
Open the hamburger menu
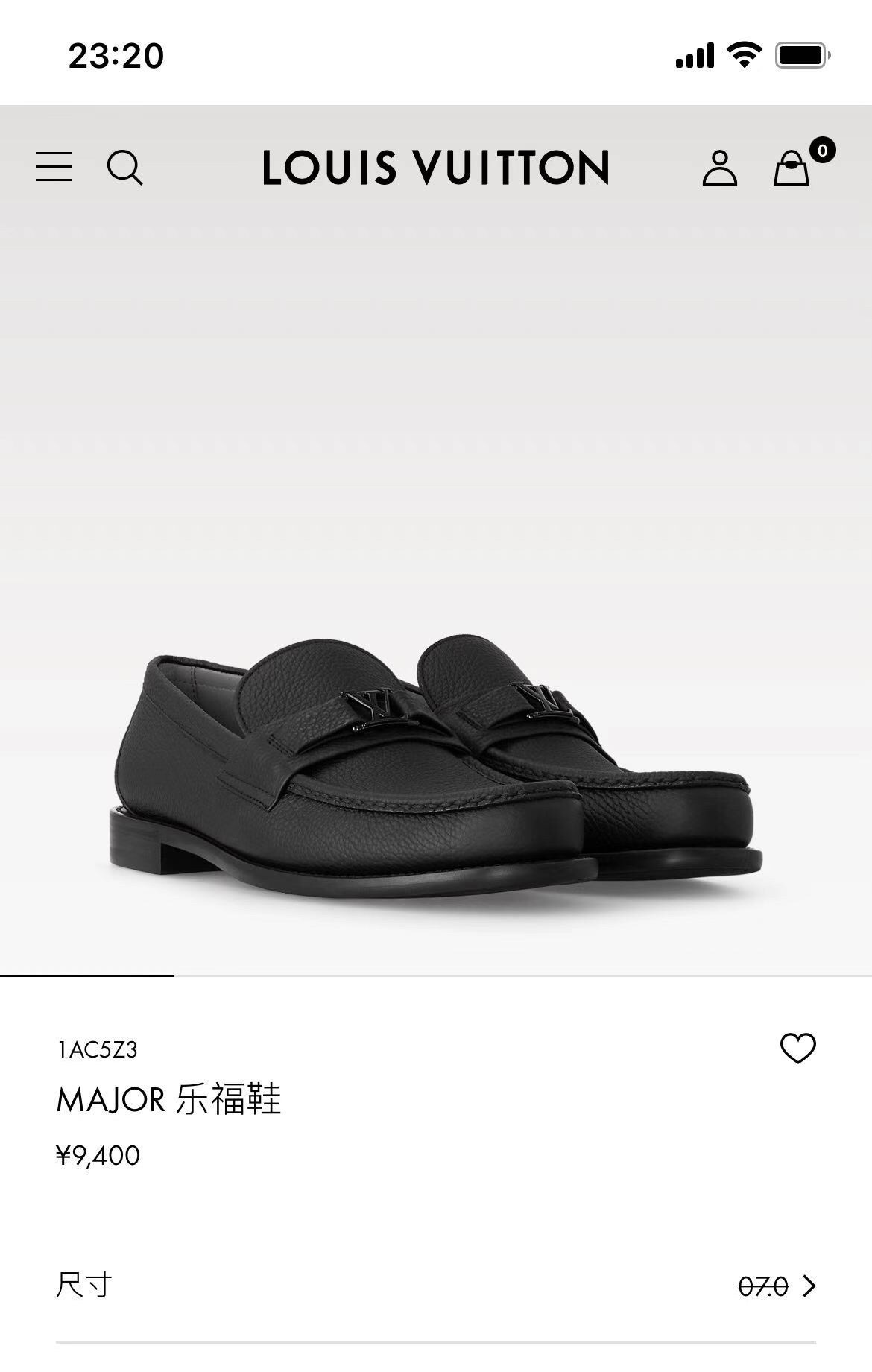(54, 167)
